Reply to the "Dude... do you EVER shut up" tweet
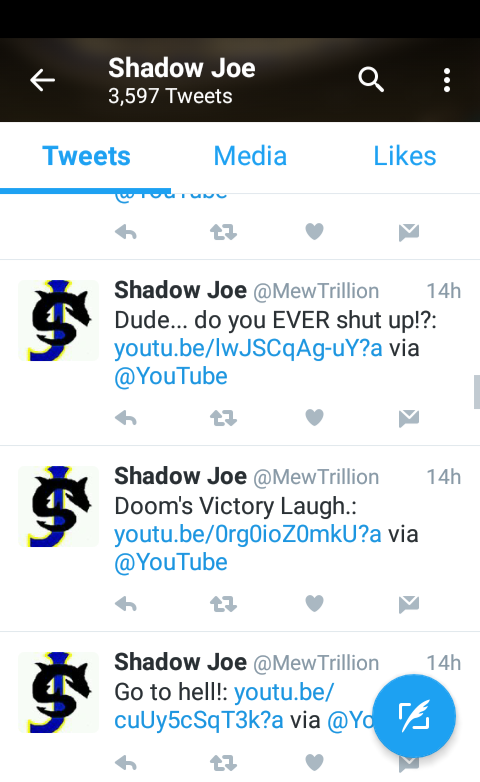 126,418
